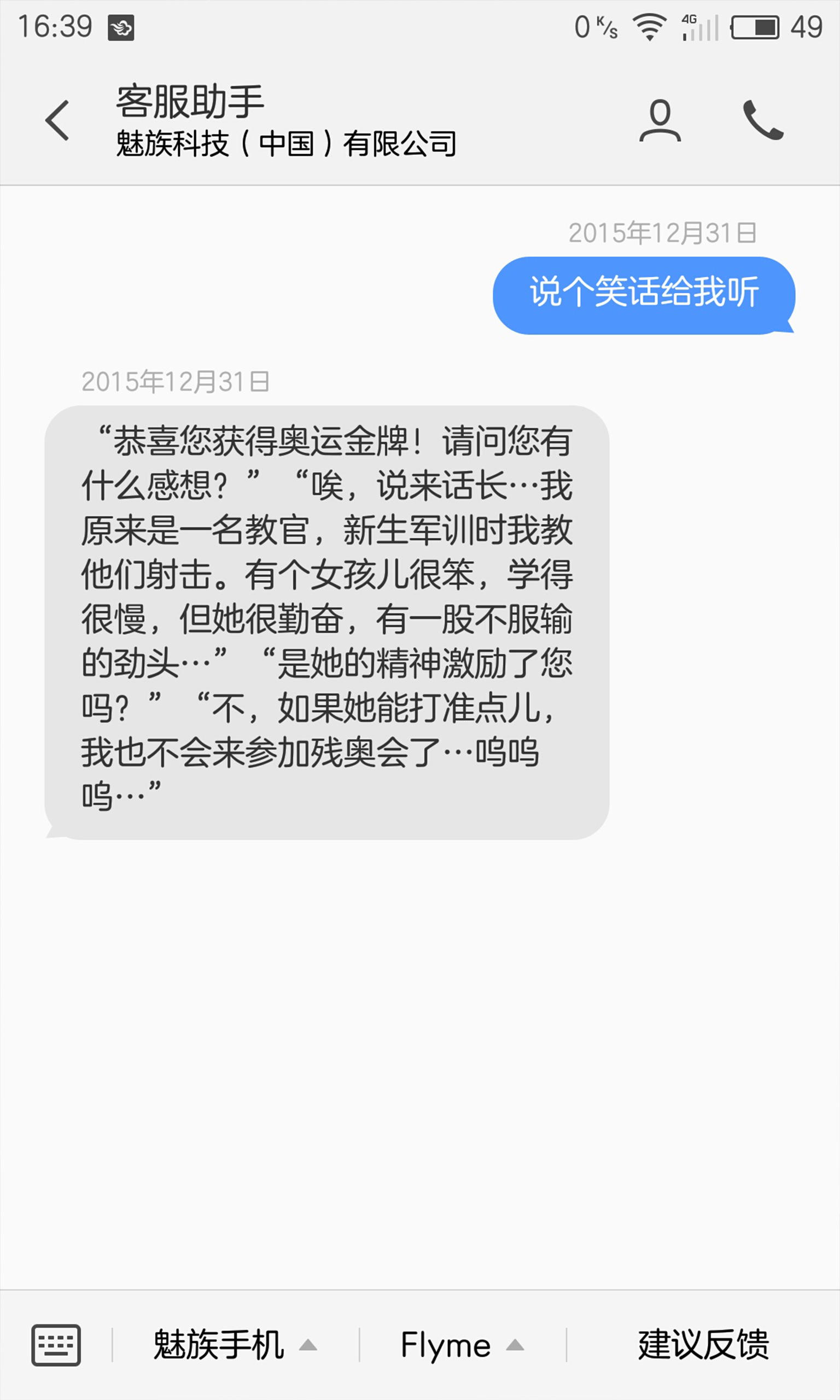Open the contact profile icon
The width and height of the screenshot is (840, 1400).
(660, 120)
